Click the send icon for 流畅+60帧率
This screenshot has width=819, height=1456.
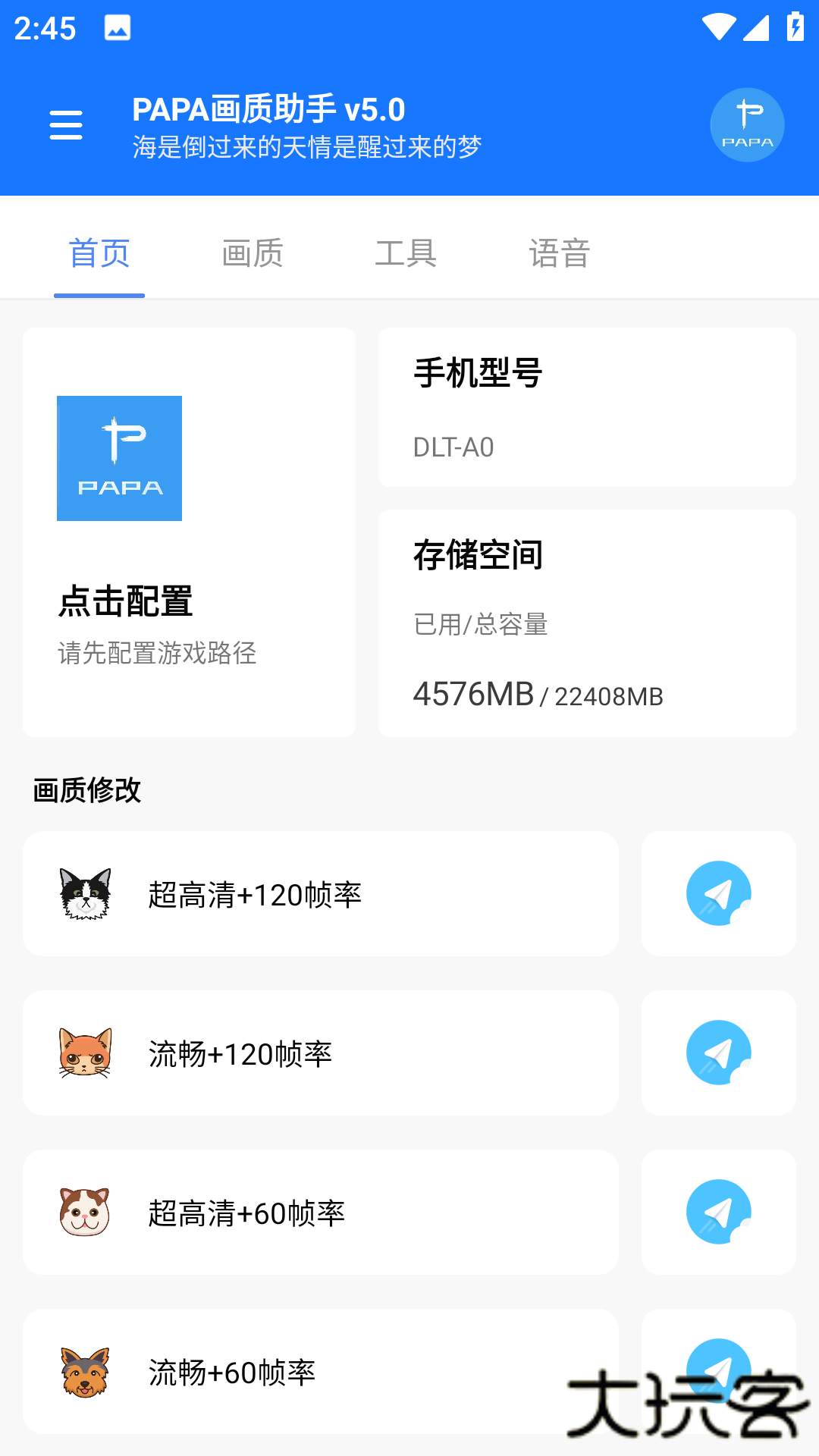tap(717, 1371)
